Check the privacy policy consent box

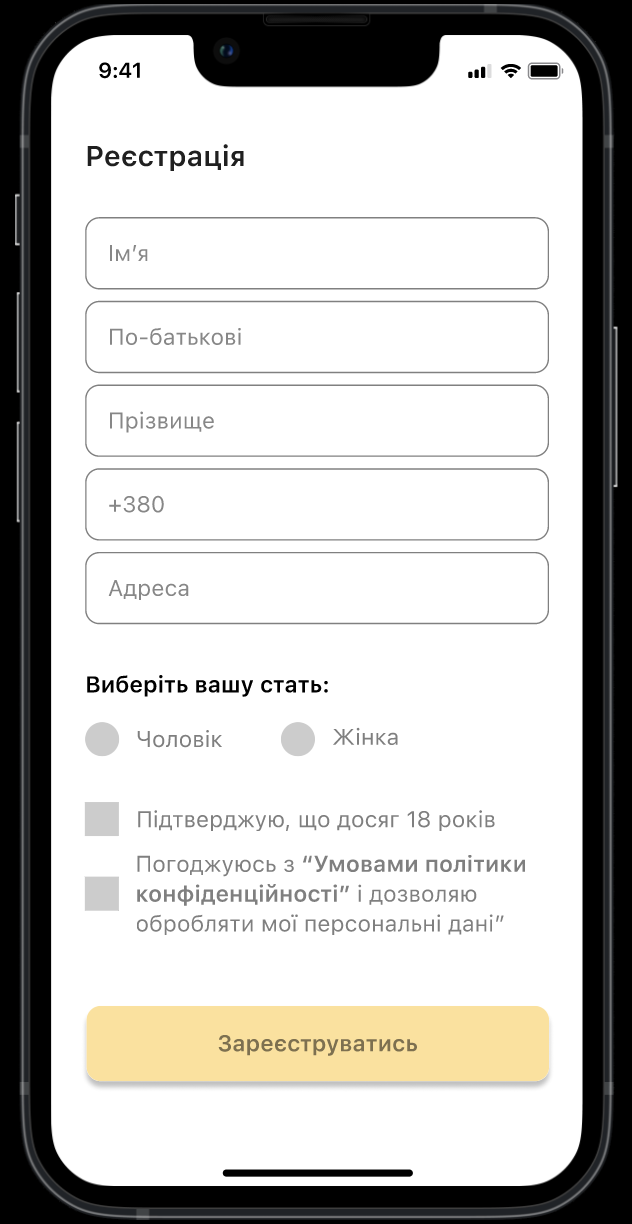(x=102, y=893)
